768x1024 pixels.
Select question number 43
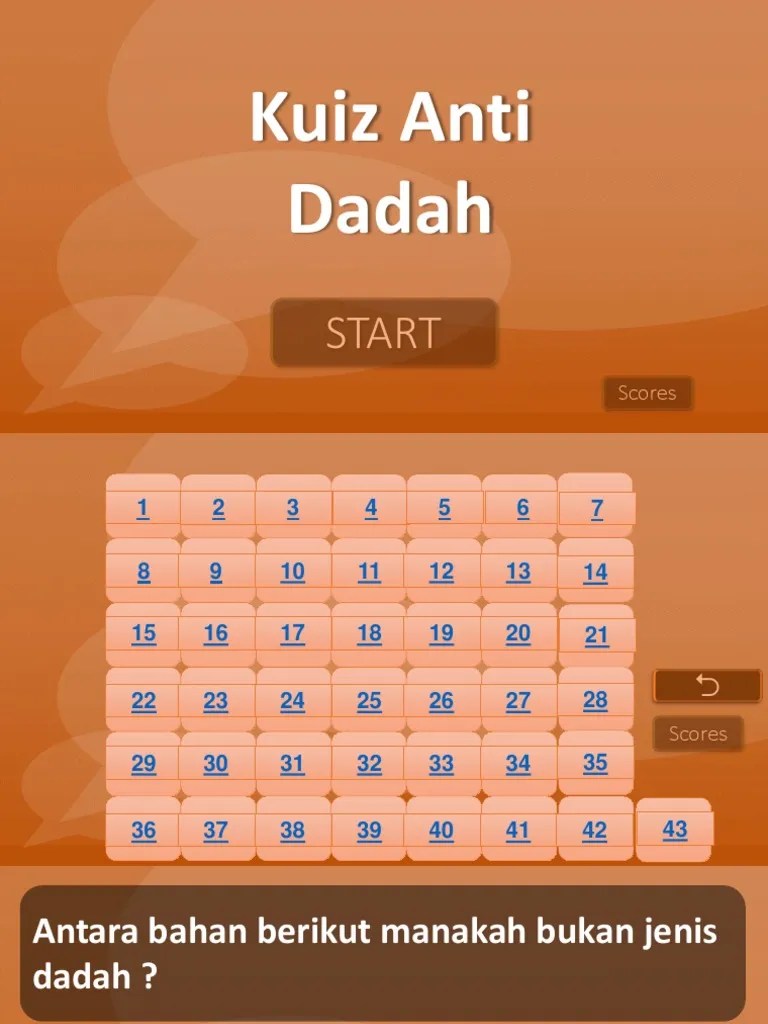click(x=674, y=829)
